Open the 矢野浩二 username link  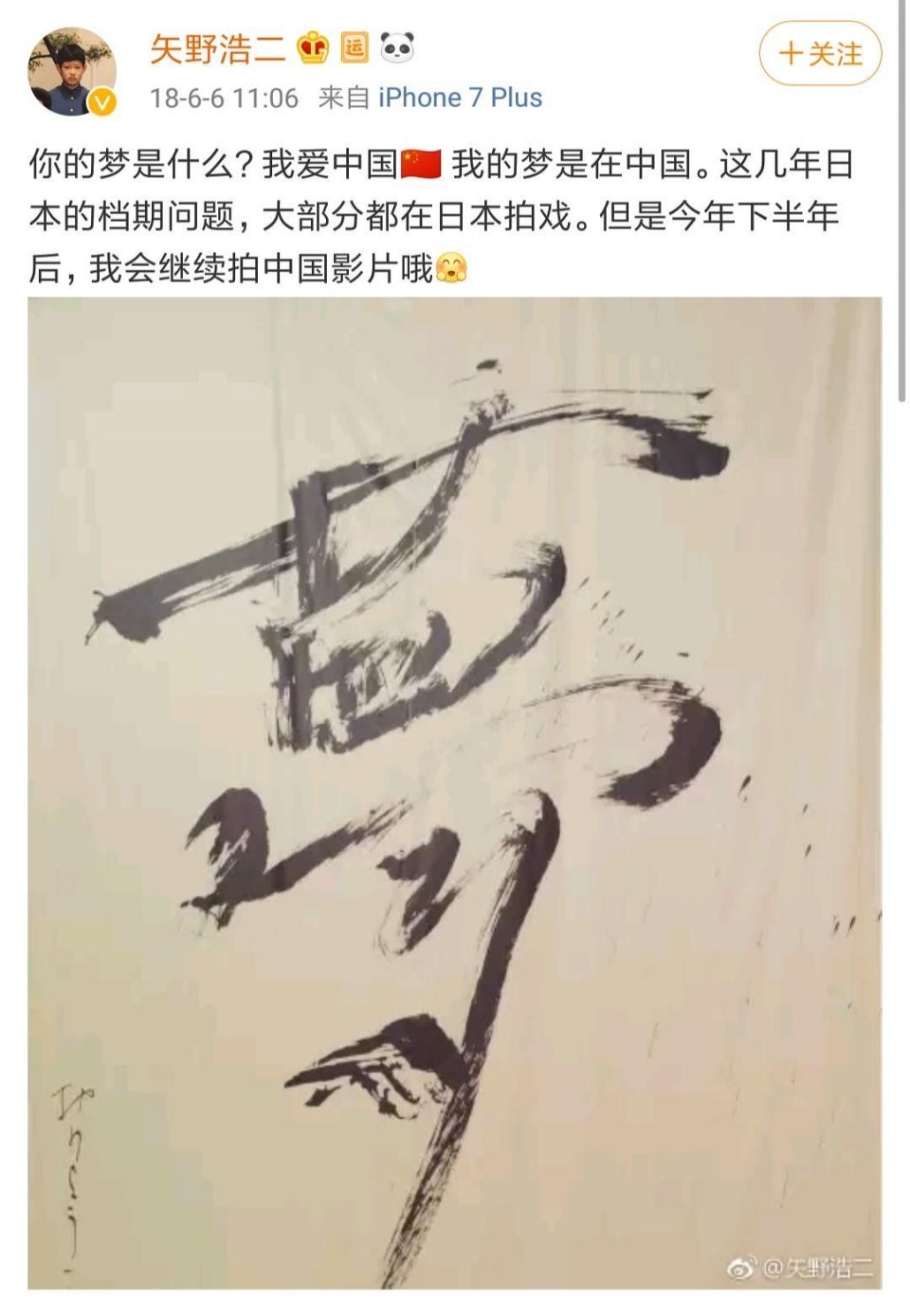coord(218,47)
